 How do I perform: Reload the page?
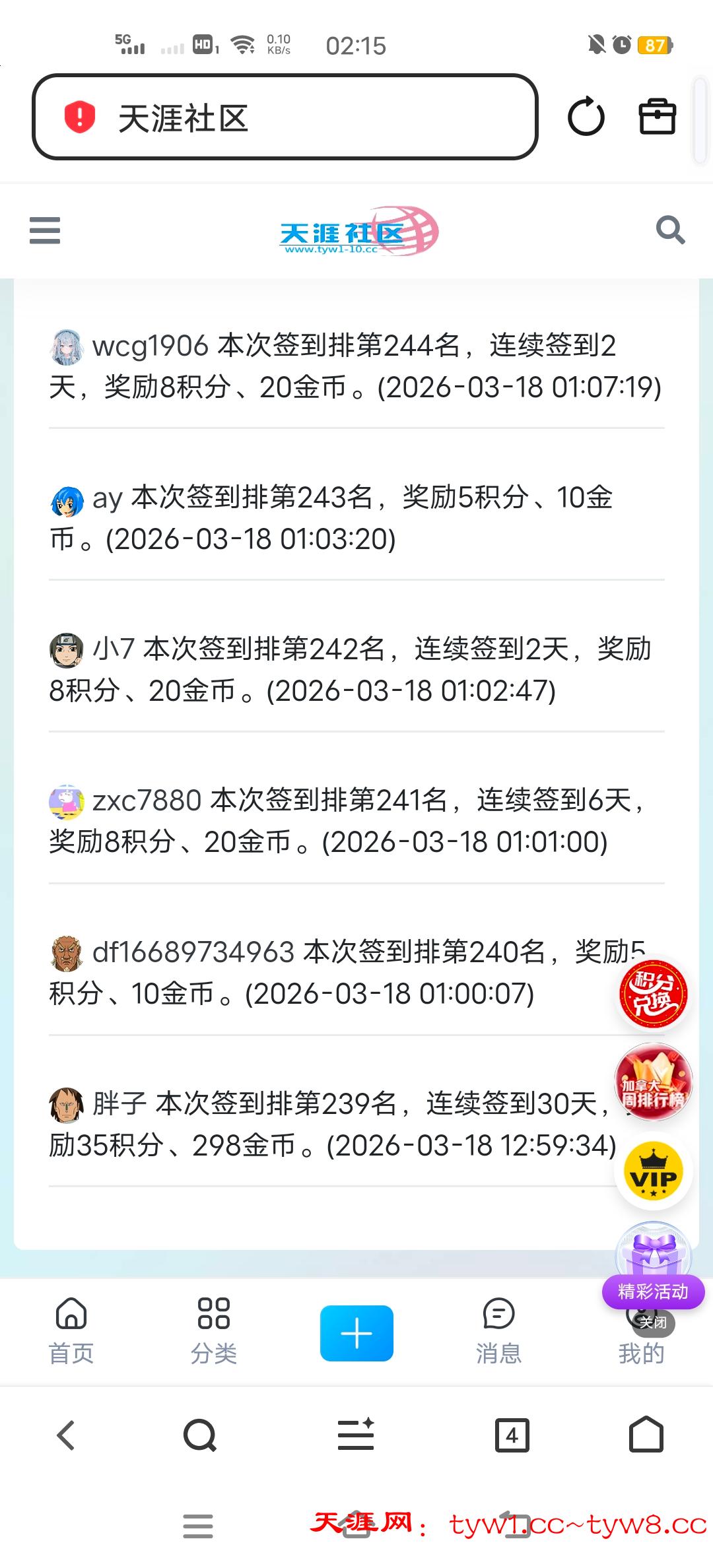tap(586, 117)
